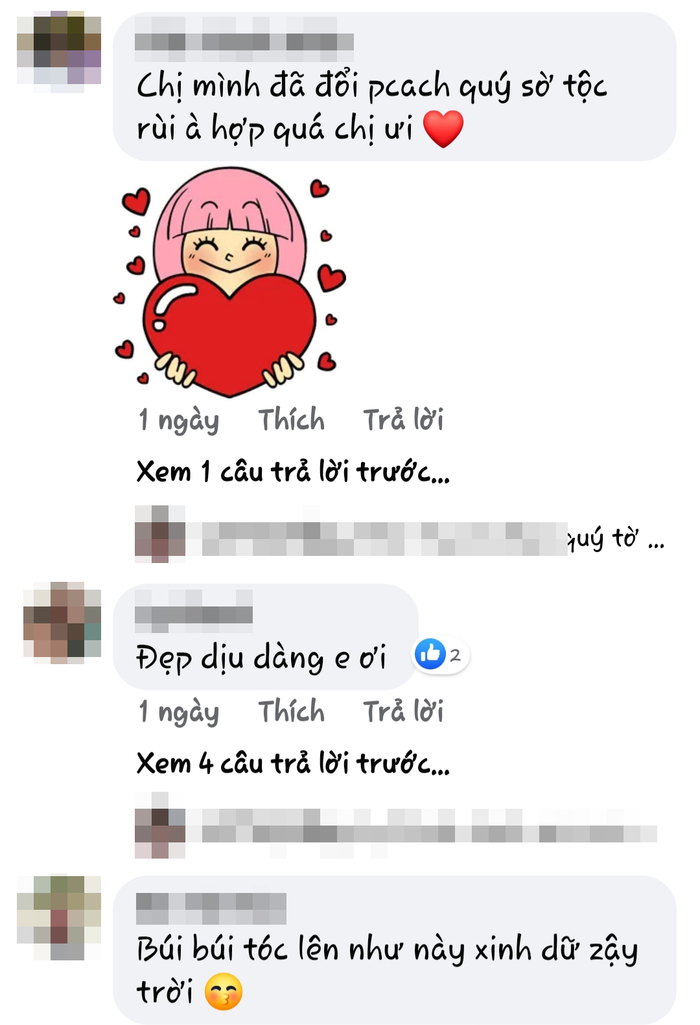Open avatar of the "Chị mình đã đổi" commenter
700x1025 pixels.
pyautogui.click(x=59, y=47)
